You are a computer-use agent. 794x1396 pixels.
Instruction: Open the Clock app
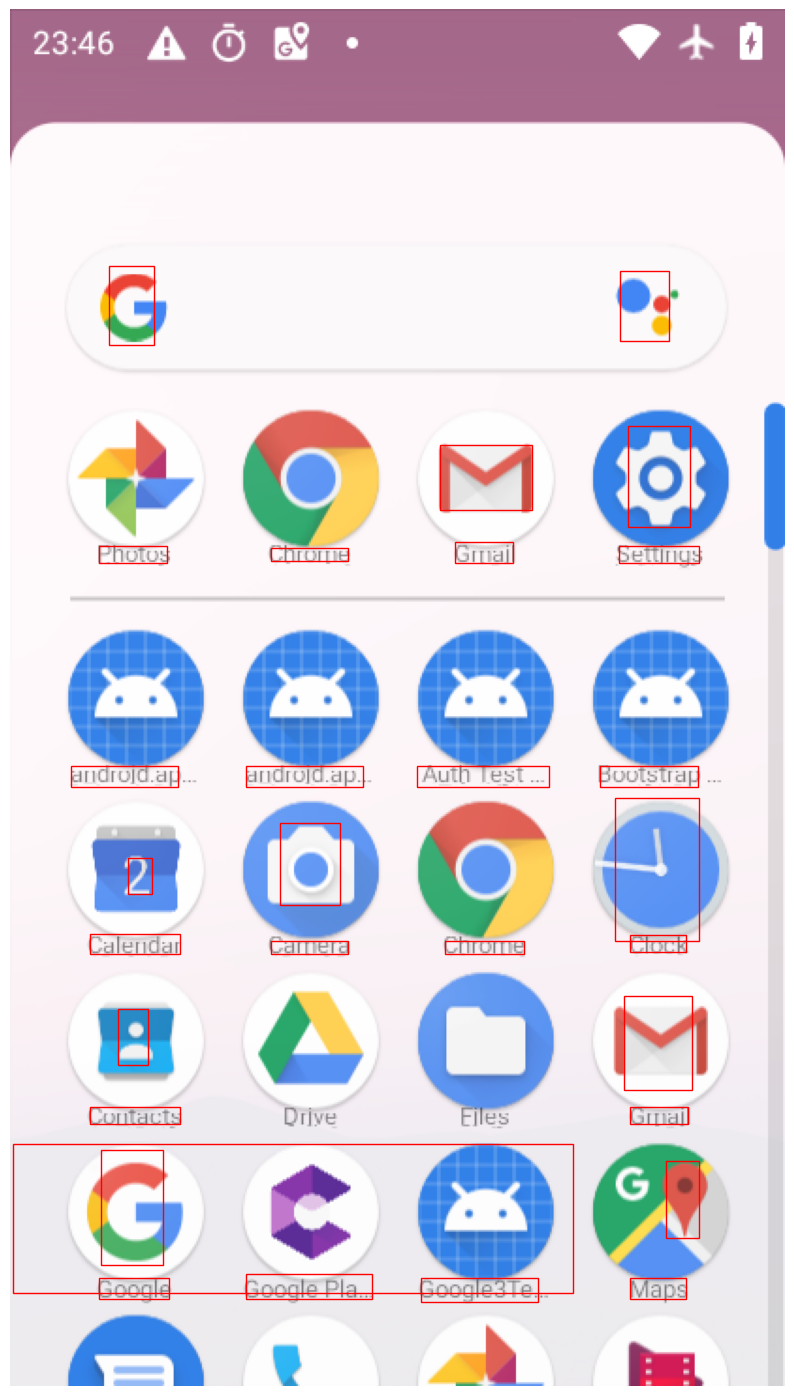click(660, 869)
